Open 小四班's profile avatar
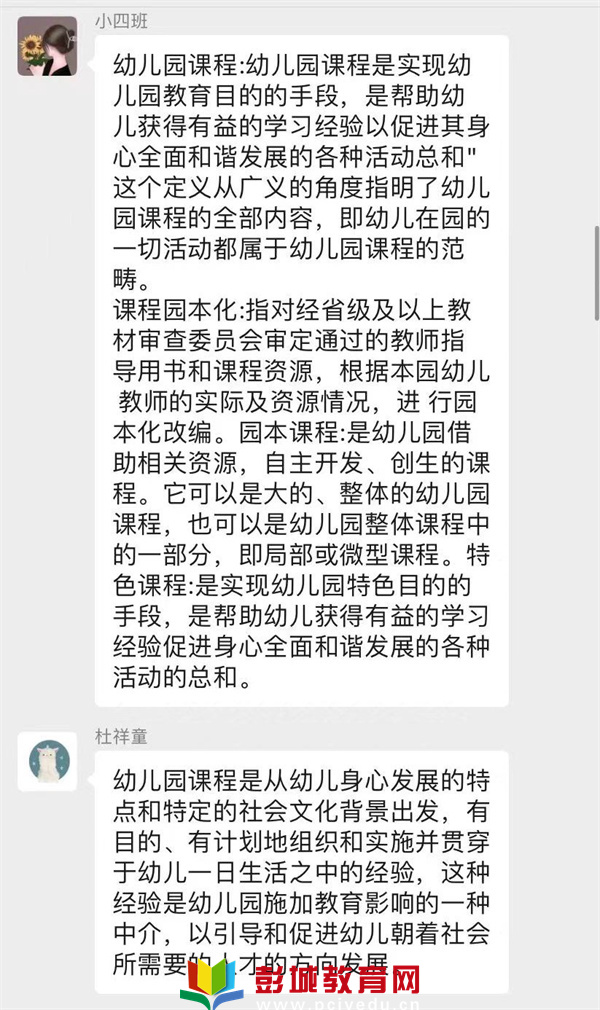 (47, 46)
